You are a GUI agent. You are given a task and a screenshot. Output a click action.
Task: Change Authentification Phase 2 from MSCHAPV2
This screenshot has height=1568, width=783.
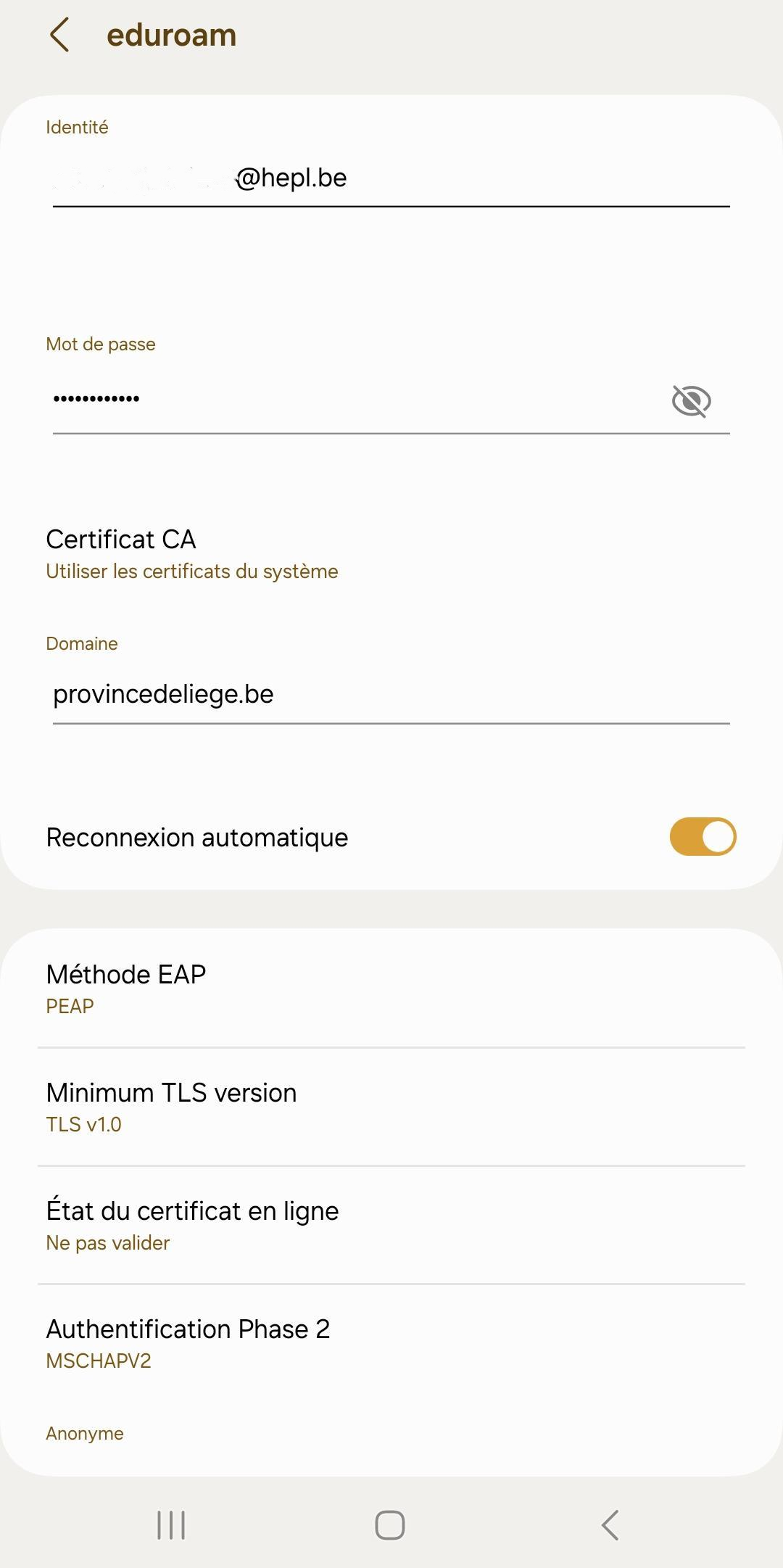click(x=391, y=1343)
